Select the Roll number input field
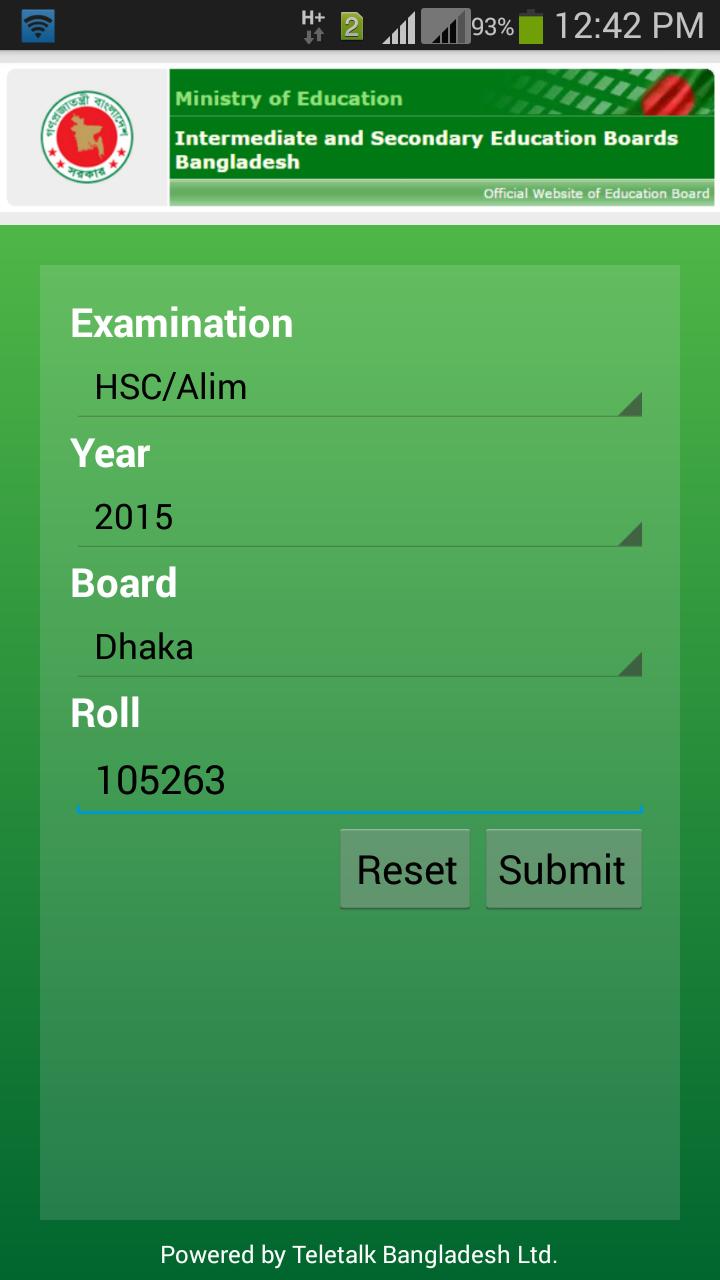720x1280 pixels. pos(360,778)
